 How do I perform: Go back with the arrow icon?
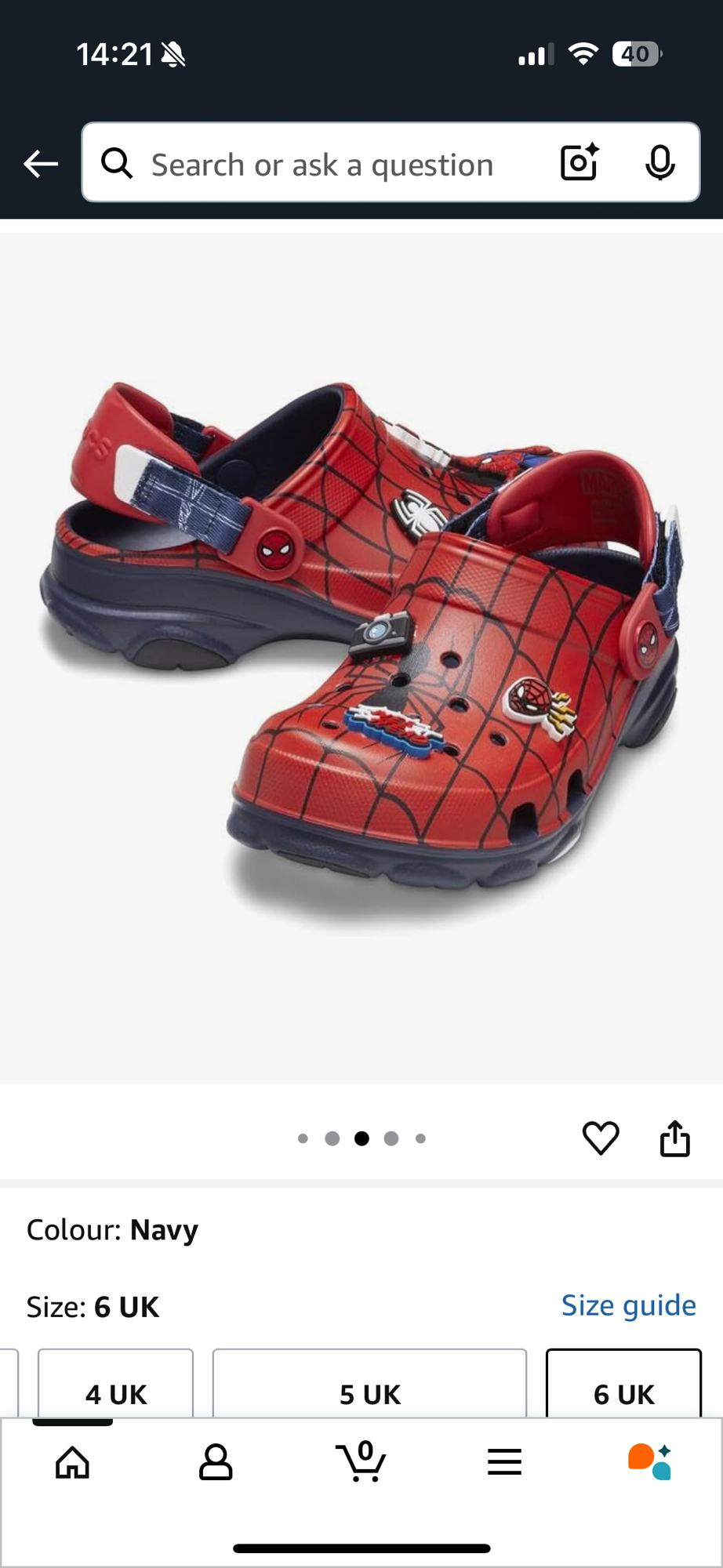point(41,164)
